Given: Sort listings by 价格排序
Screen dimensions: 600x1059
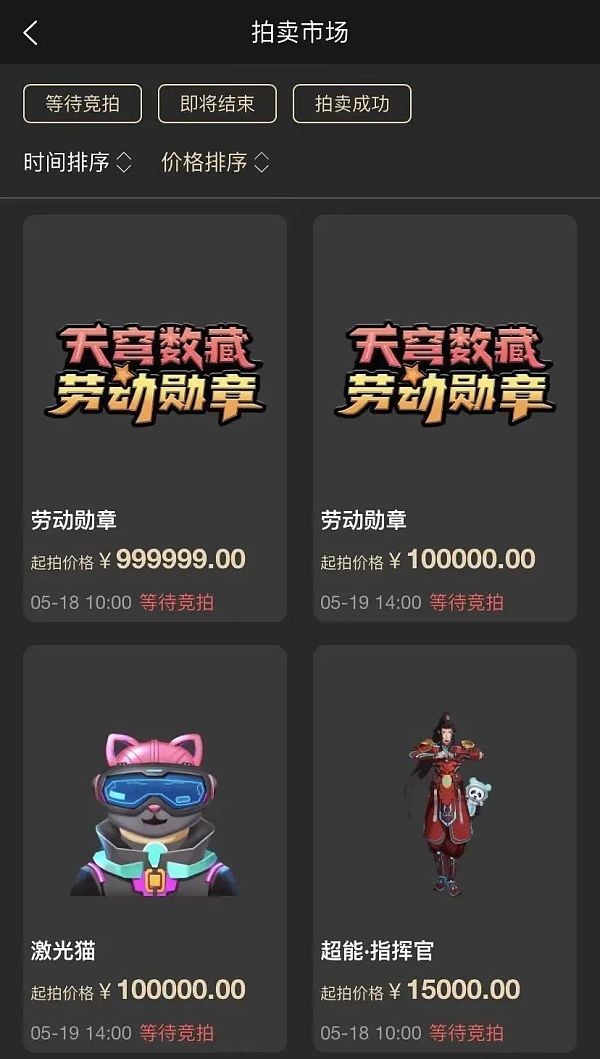Looking at the screenshot, I should [x=215, y=162].
